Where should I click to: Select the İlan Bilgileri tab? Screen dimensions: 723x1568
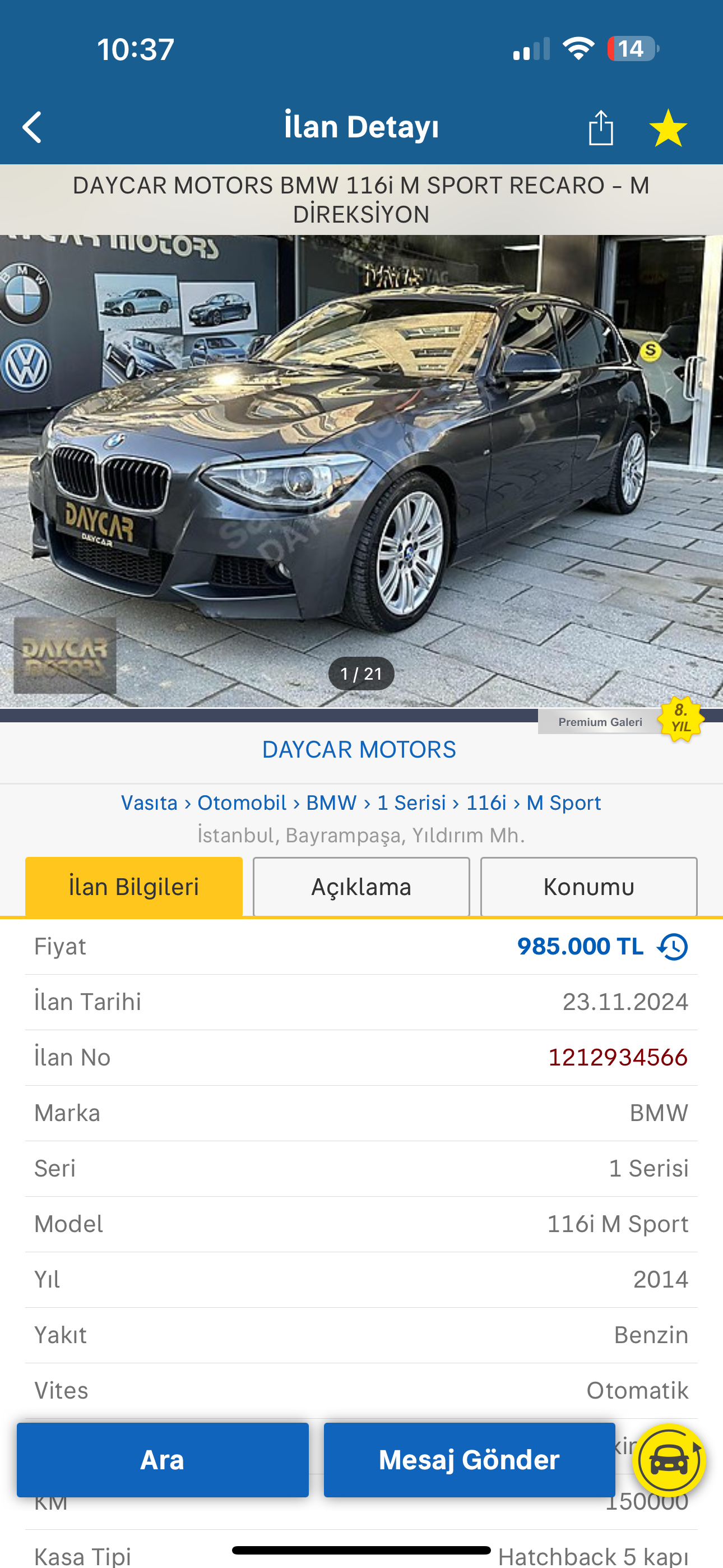(134, 887)
